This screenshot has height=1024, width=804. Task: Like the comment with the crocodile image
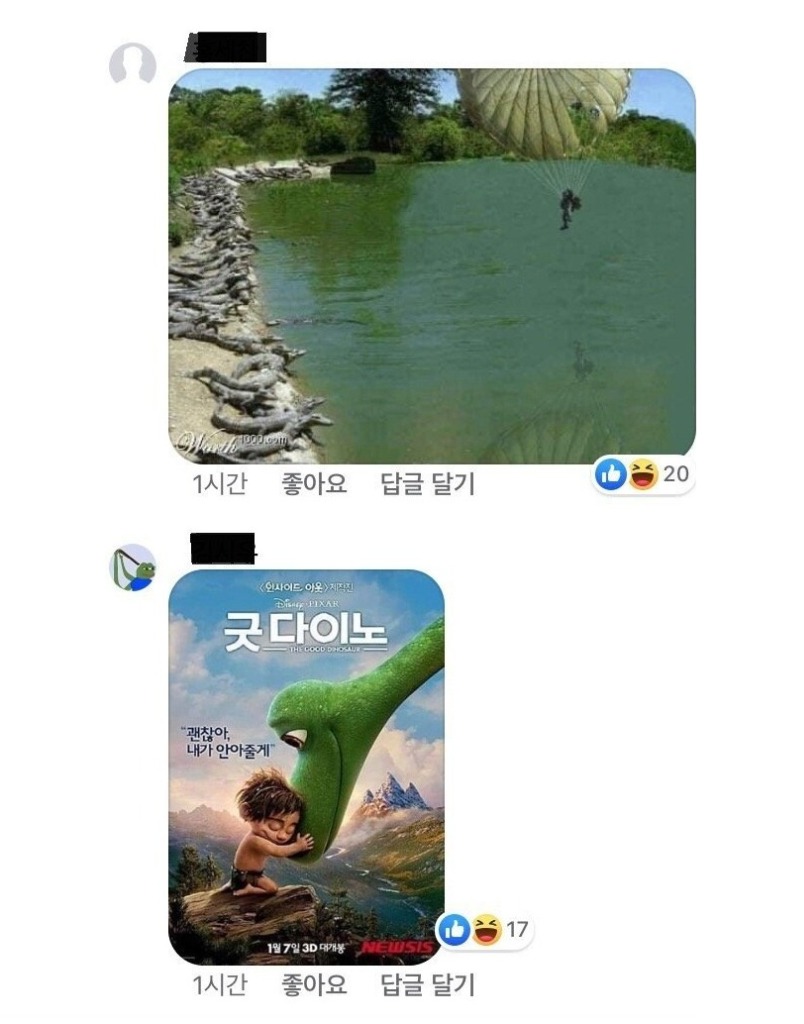[314, 485]
